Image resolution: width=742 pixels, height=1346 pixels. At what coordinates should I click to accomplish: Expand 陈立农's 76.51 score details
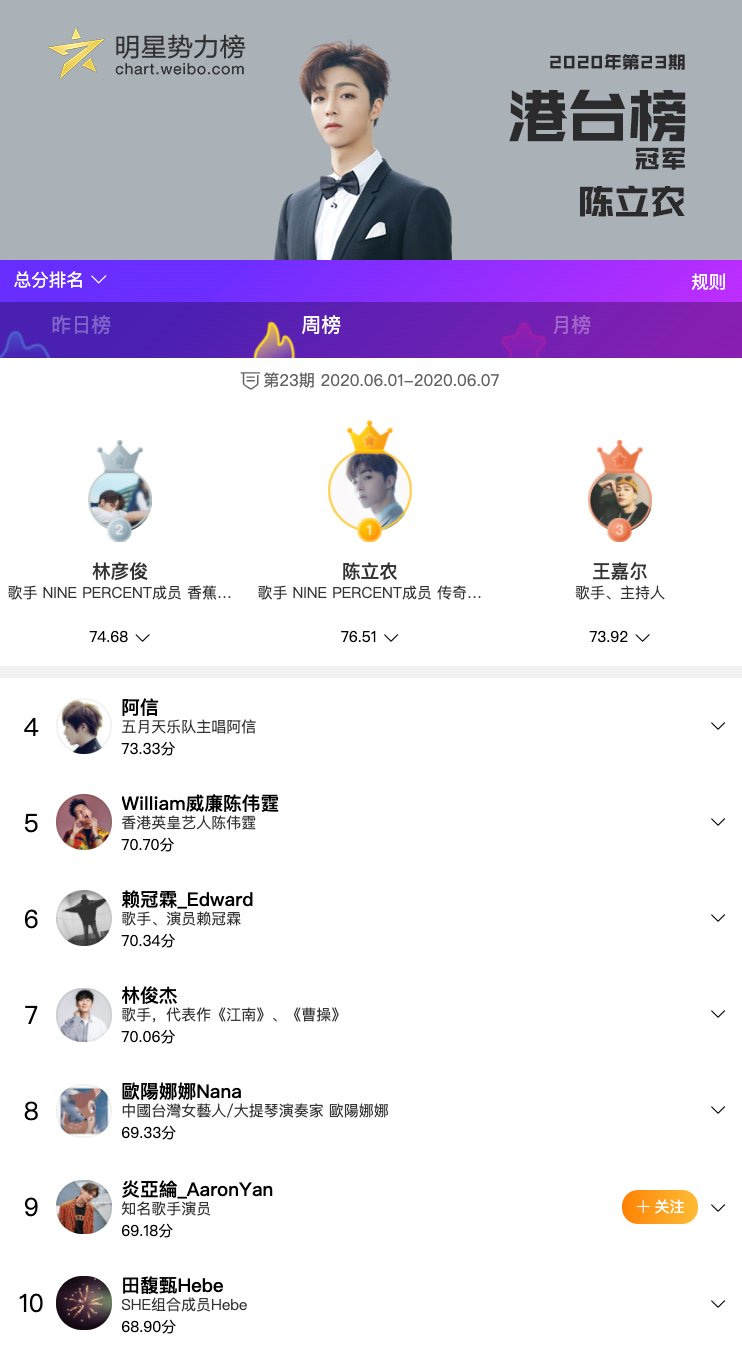coord(369,637)
